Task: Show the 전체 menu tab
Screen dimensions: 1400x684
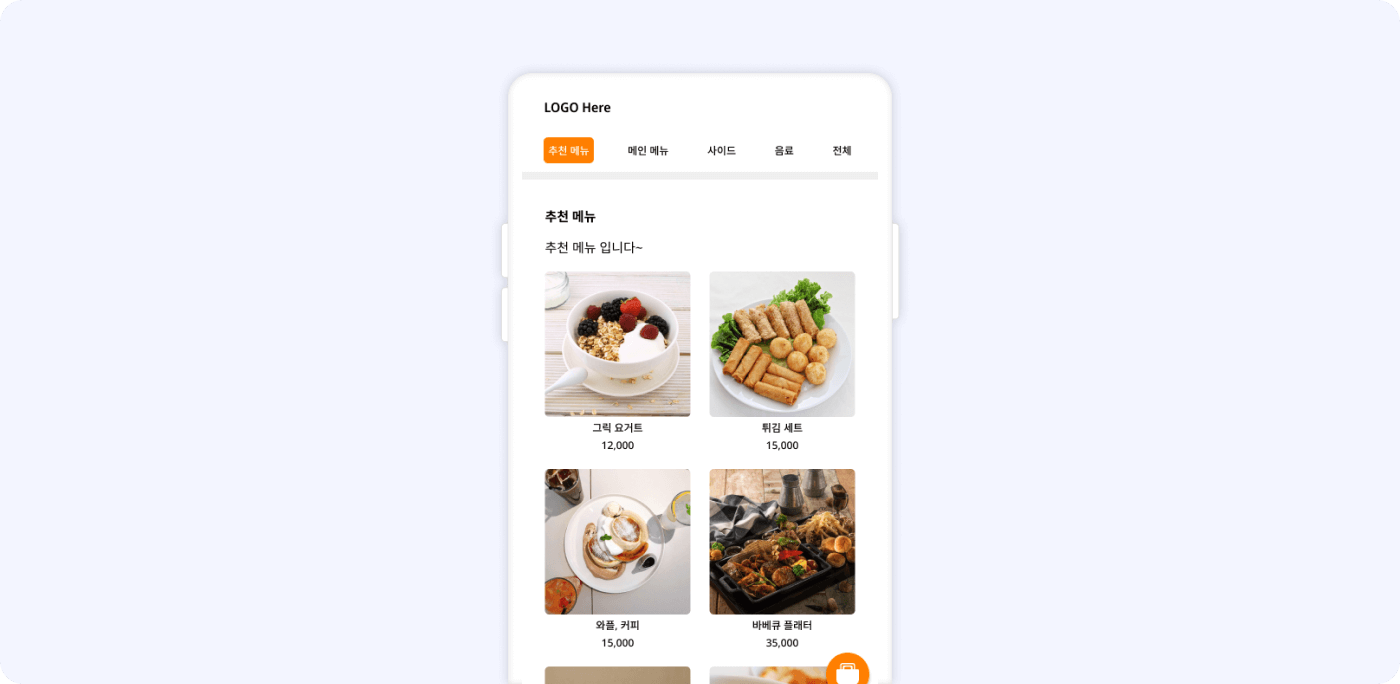Action: tap(842, 151)
